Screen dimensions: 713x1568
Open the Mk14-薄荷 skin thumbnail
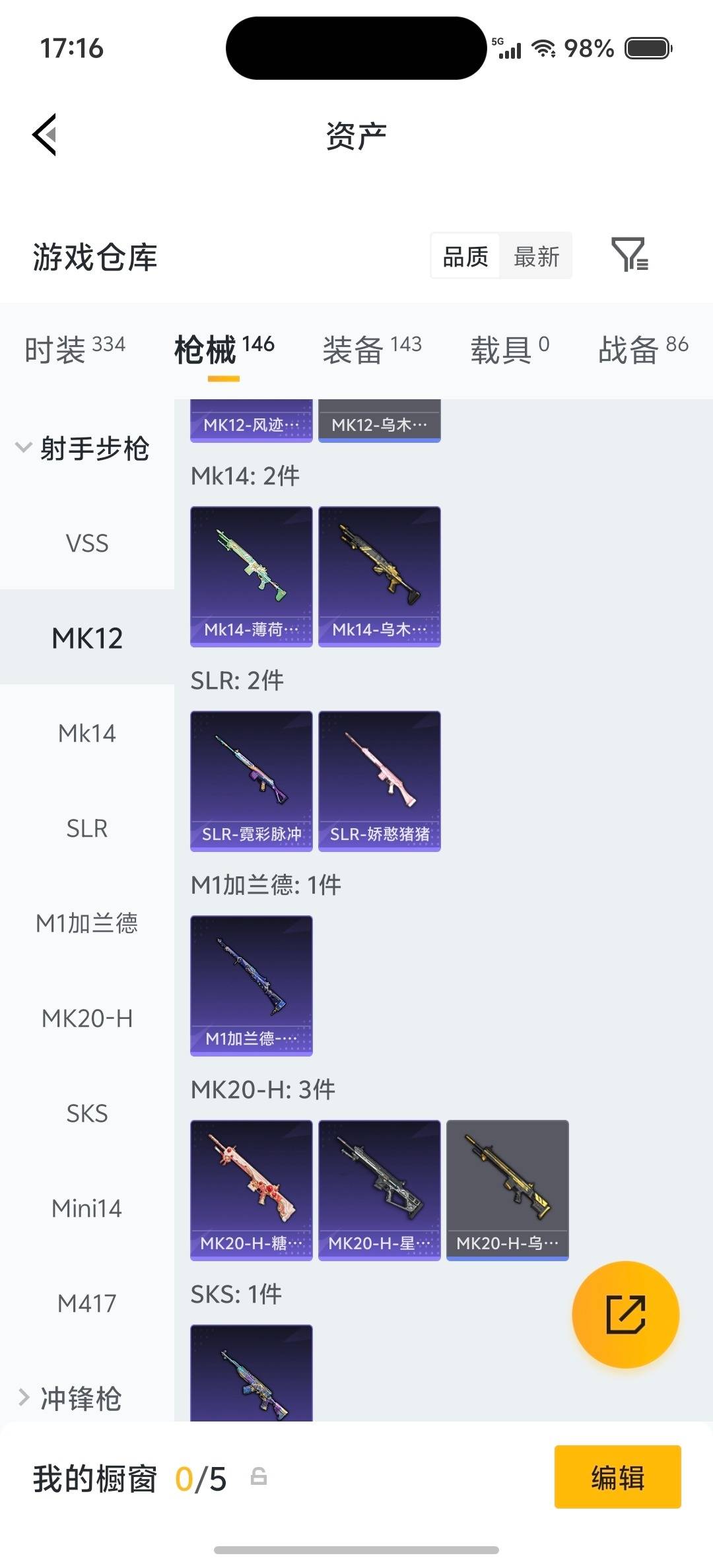pos(251,574)
